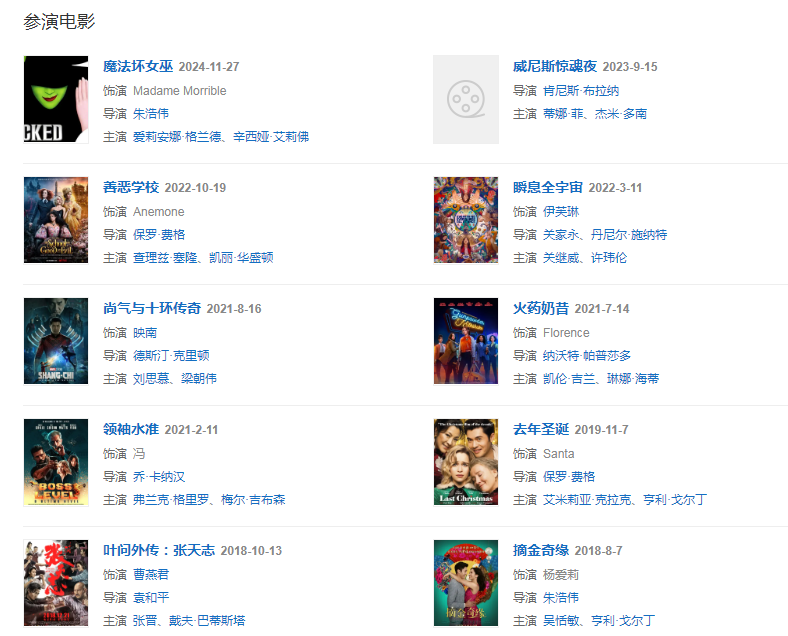This screenshot has width=788, height=636.
Task: Open the movie title 瞬息全宇宙
Action: click(x=547, y=187)
